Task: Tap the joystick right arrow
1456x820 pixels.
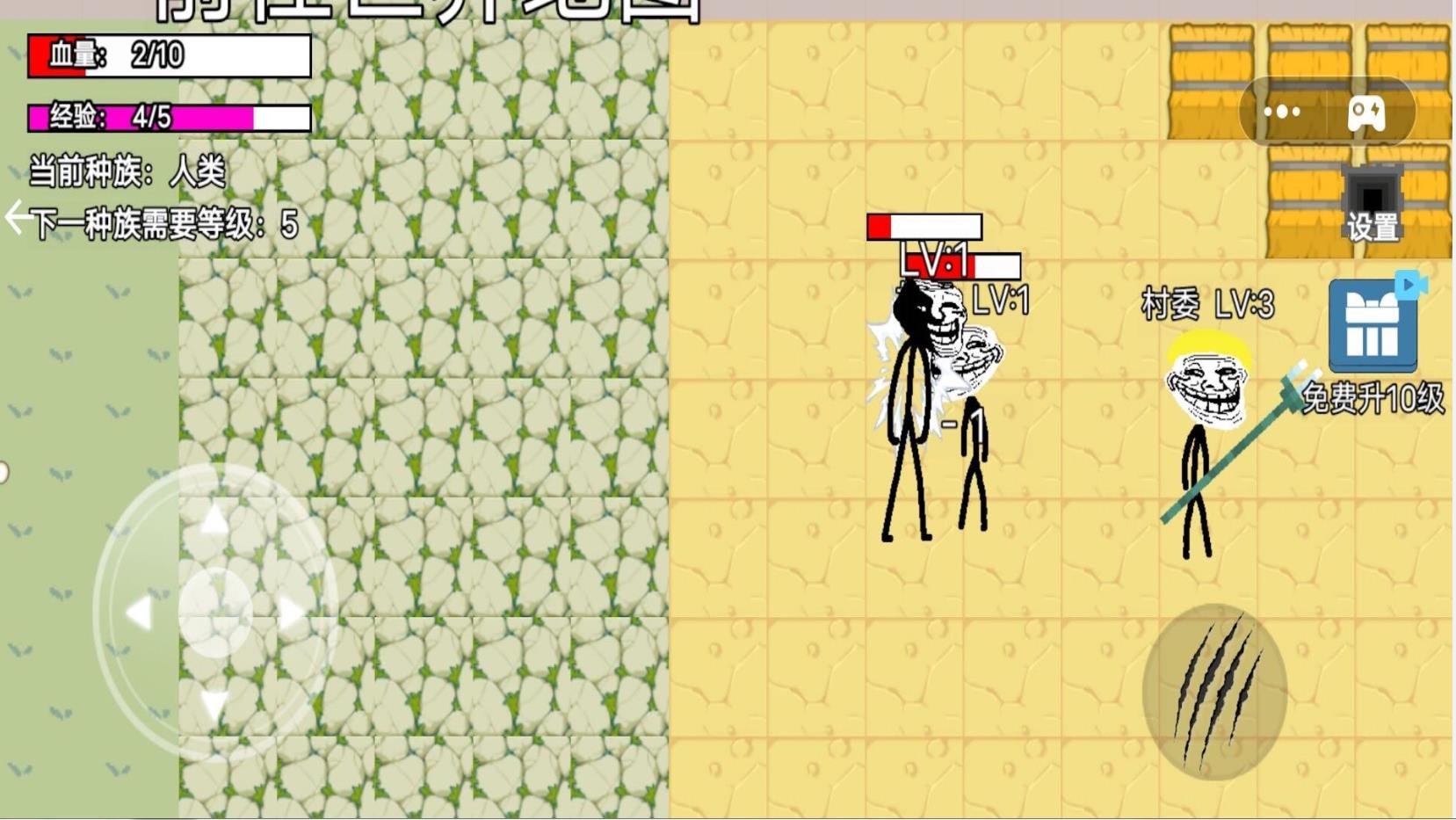Action: [x=292, y=613]
